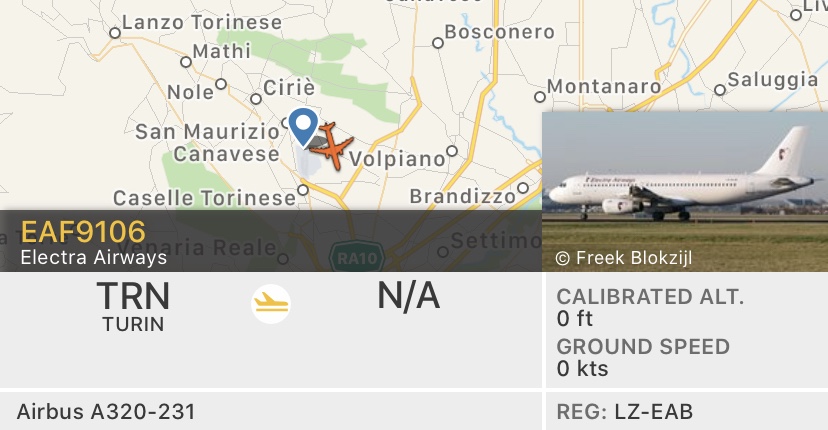The width and height of the screenshot is (828, 430).
Task: Open the Electra Airways aircraft photo
Action: pyautogui.click(x=684, y=190)
